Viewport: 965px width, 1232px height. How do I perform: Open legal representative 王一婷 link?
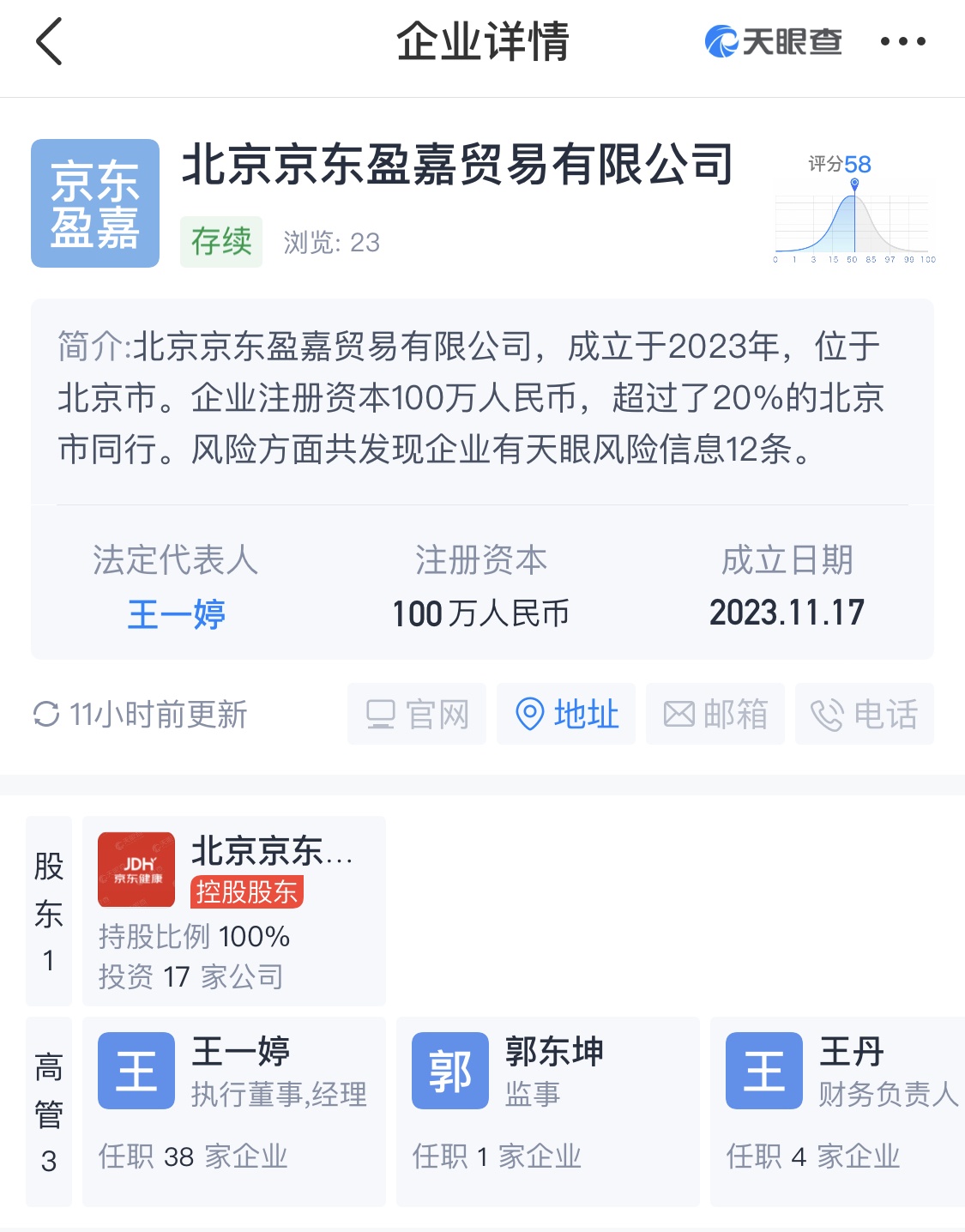(x=176, y=614)
